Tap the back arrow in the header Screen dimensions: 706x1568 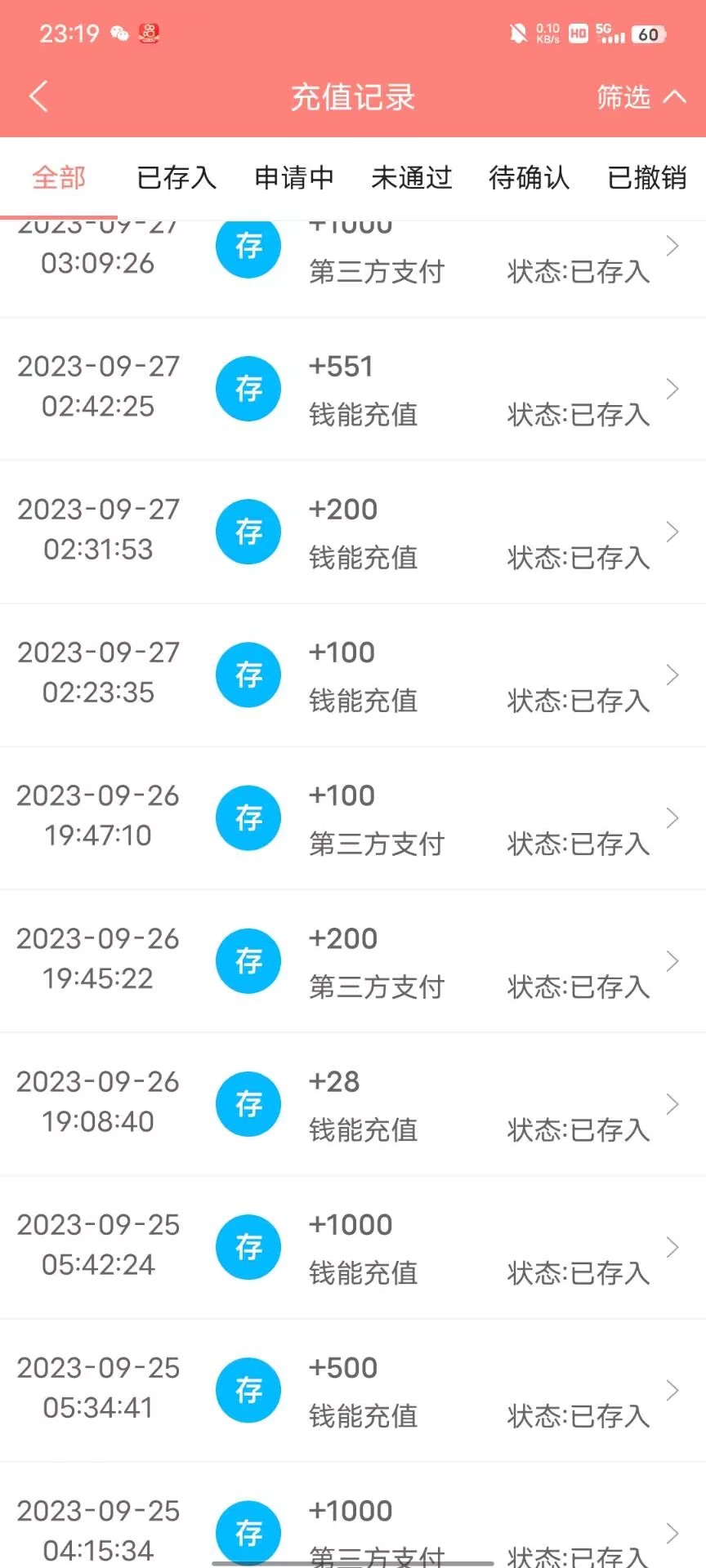(38, 96)
